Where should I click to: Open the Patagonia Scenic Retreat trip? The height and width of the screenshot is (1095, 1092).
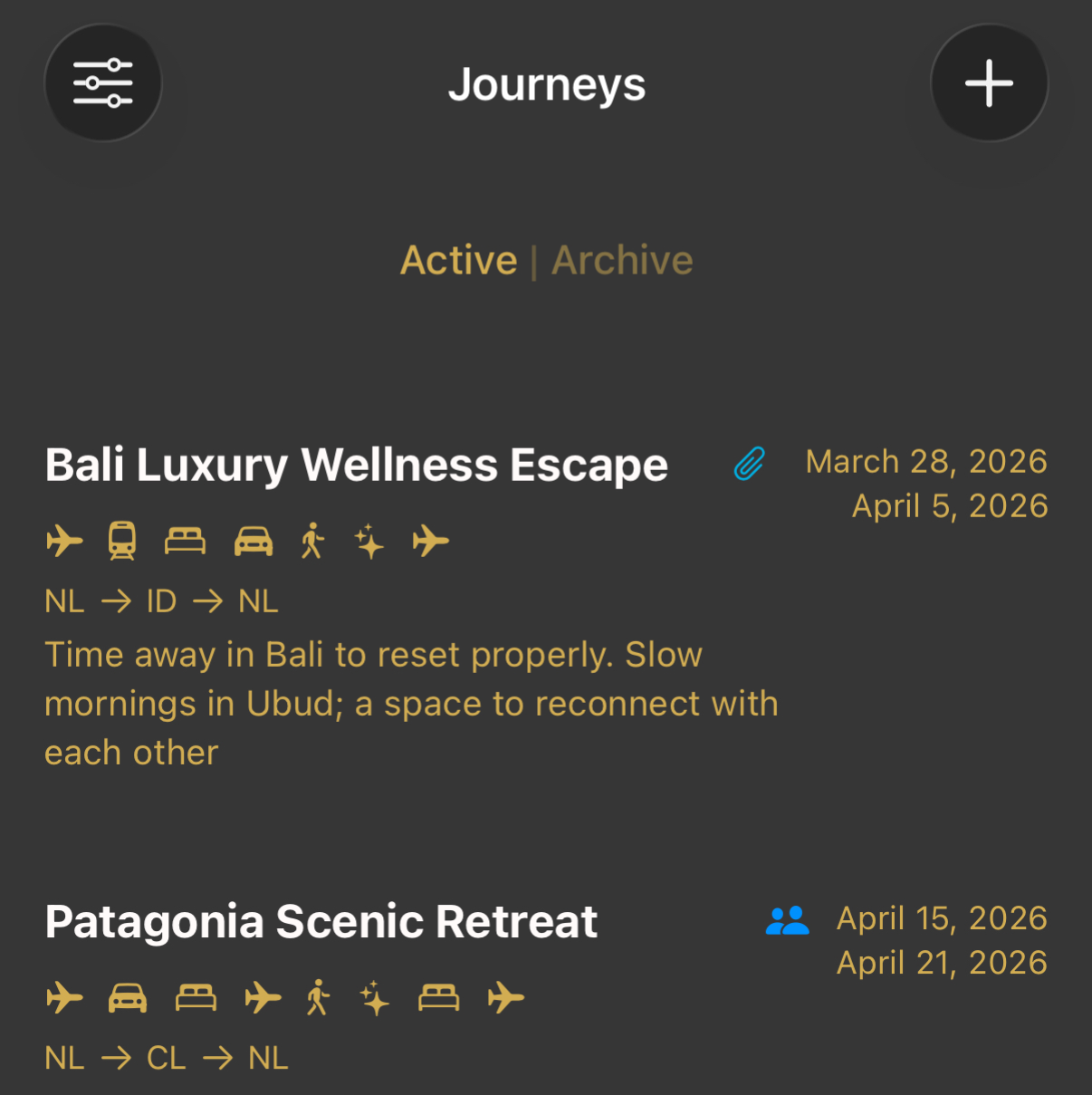tap(321, 920)
